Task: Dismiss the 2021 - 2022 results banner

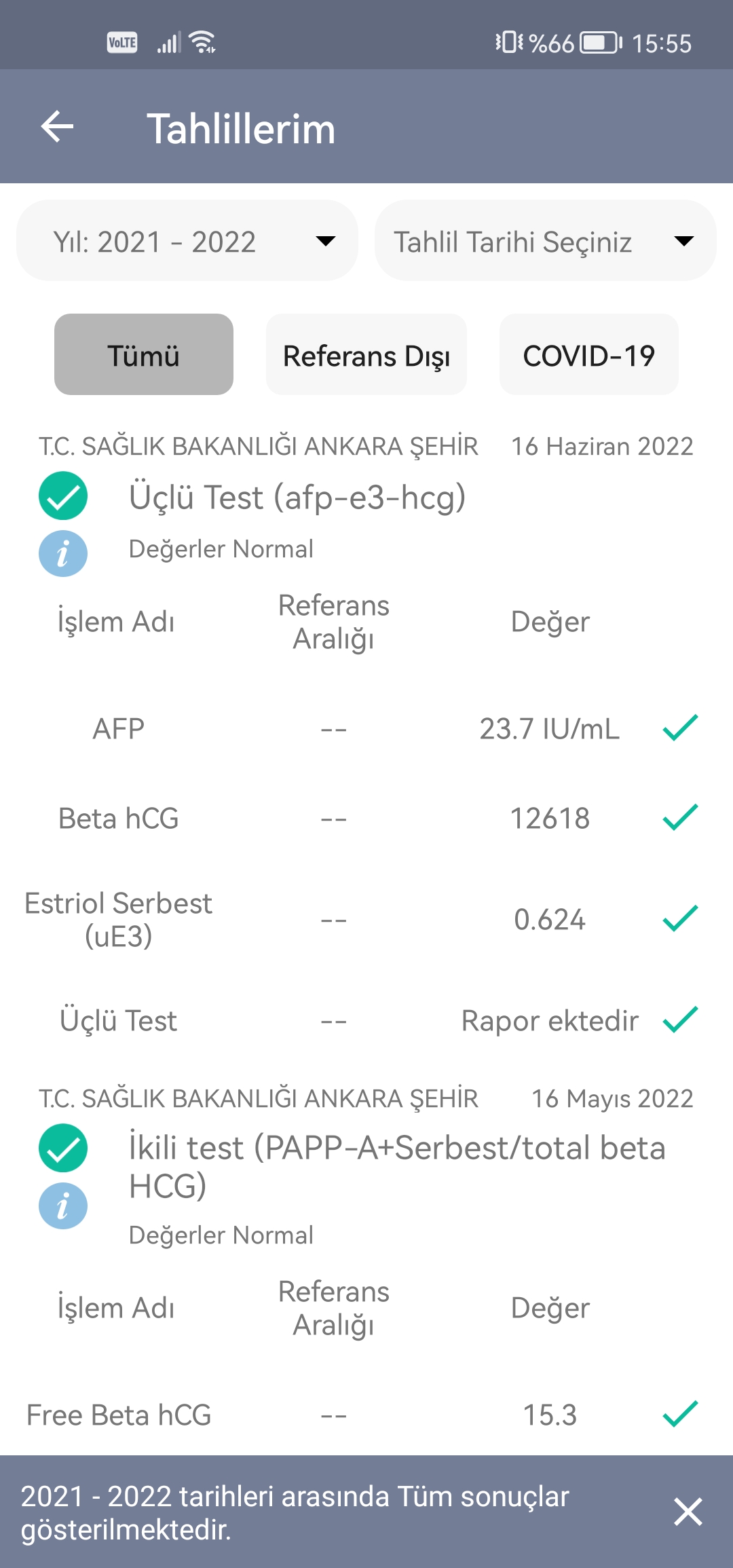Action: tap(688, 1512)
